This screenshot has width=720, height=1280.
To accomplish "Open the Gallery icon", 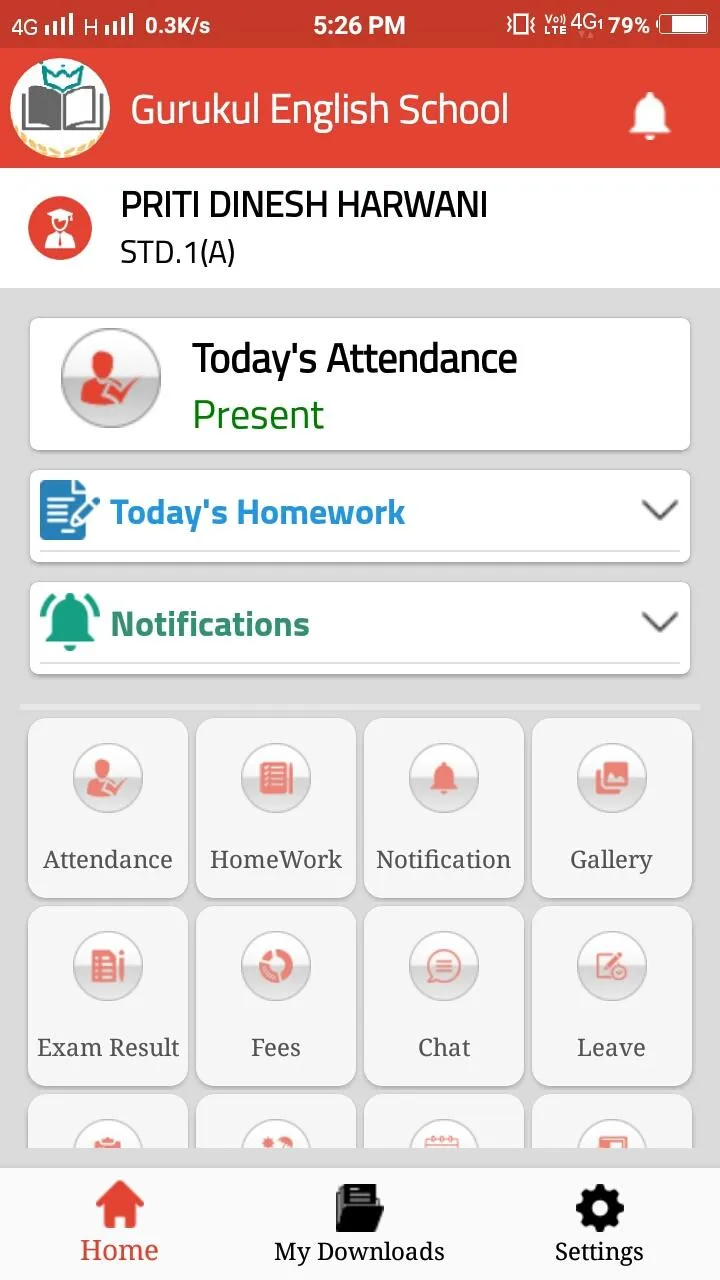I will coord(611,808).
